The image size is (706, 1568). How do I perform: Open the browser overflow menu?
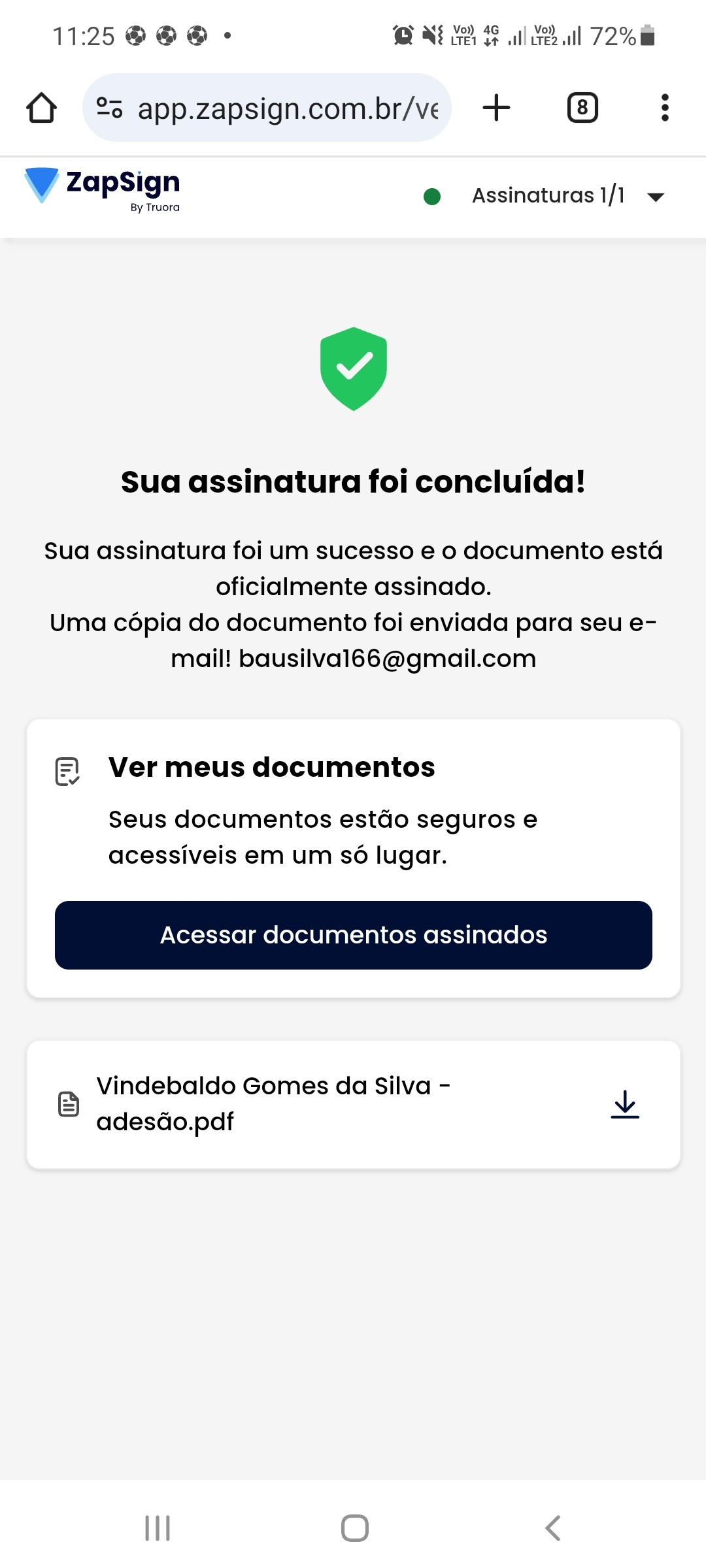665,108
